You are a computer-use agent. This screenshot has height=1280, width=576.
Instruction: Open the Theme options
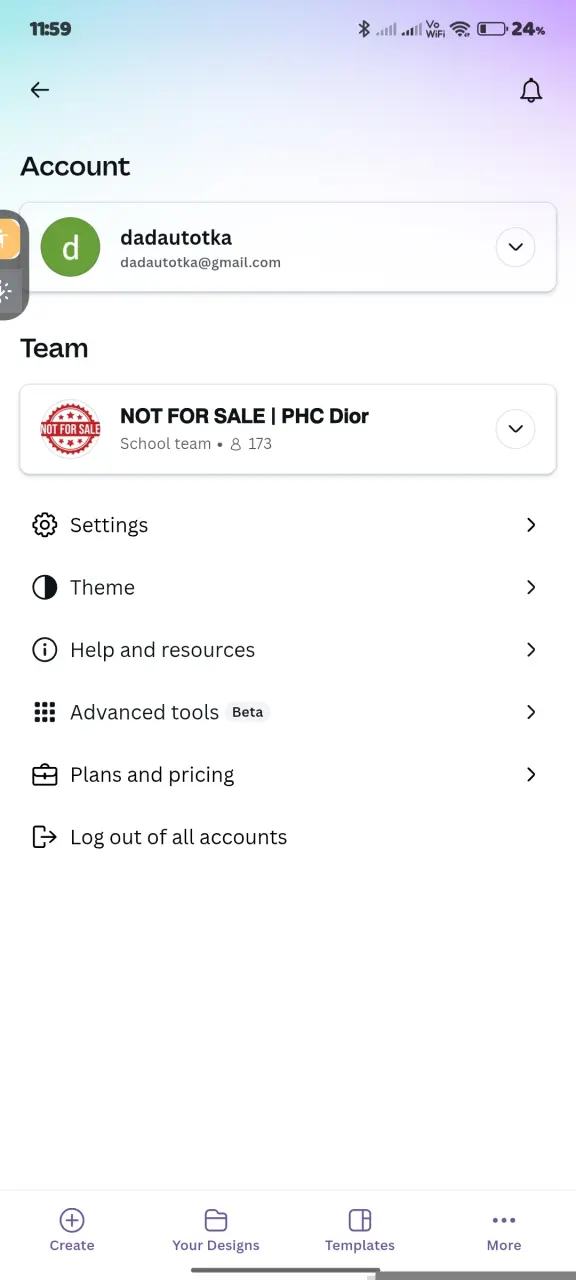[288, 587]
